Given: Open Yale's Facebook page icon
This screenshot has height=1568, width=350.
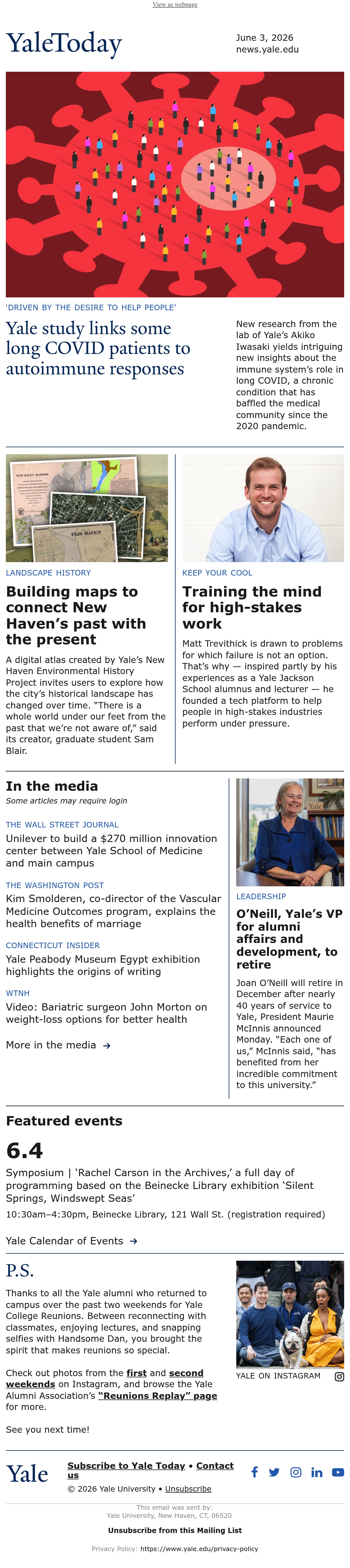Looking at the screenshot, I should [254, 1472].
